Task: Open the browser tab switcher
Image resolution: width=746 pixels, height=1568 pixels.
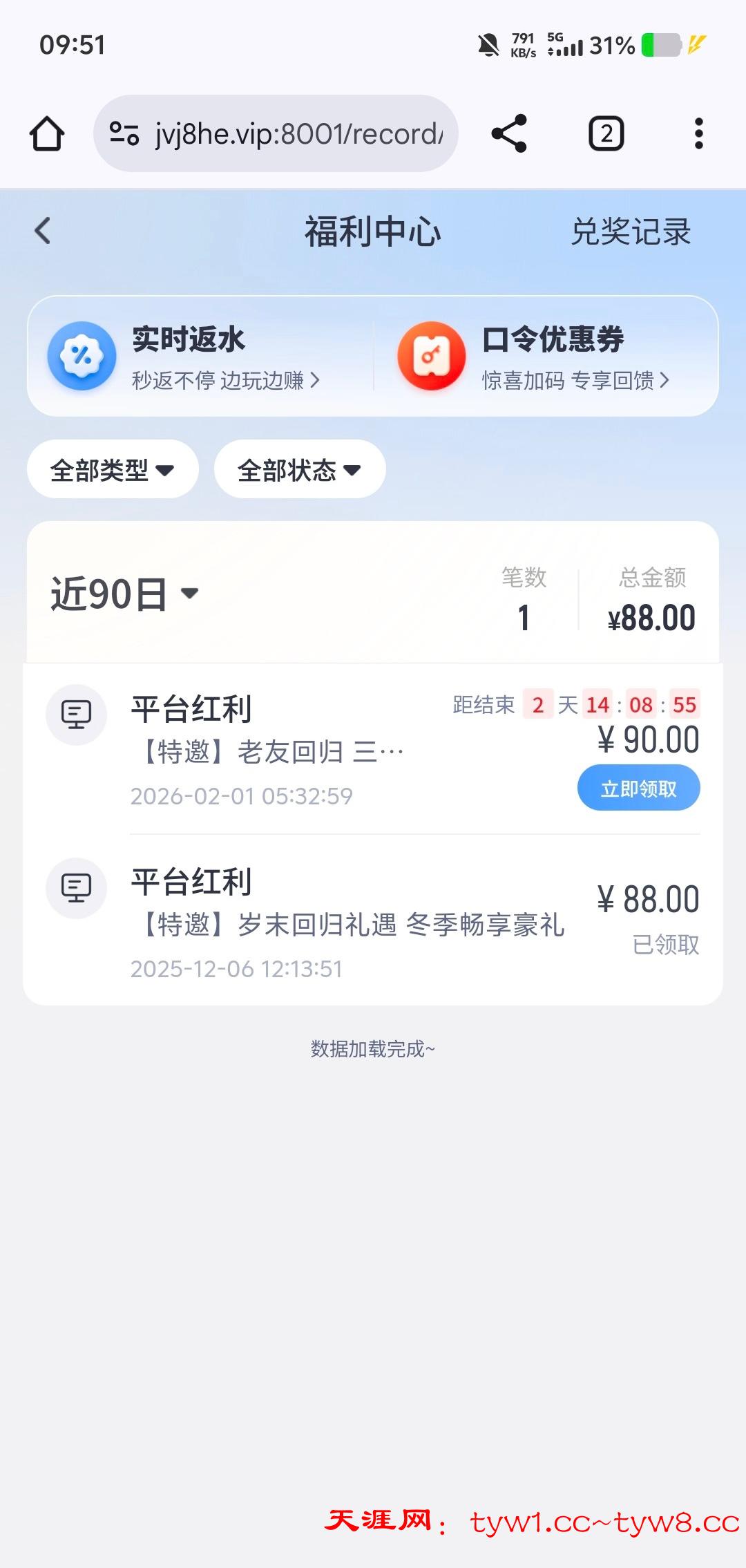Action: tap(606, 133)
